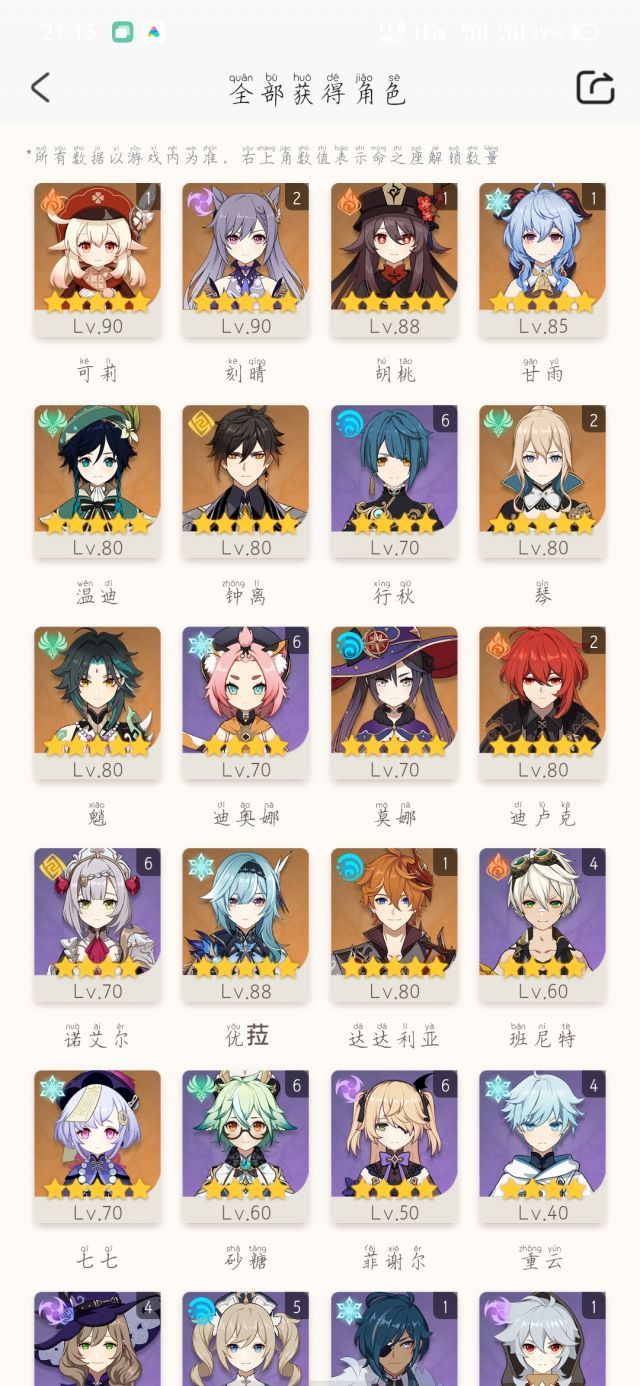Open the 温迪 character card
This screenshot has width=640, height=1386.
(97, 482)
